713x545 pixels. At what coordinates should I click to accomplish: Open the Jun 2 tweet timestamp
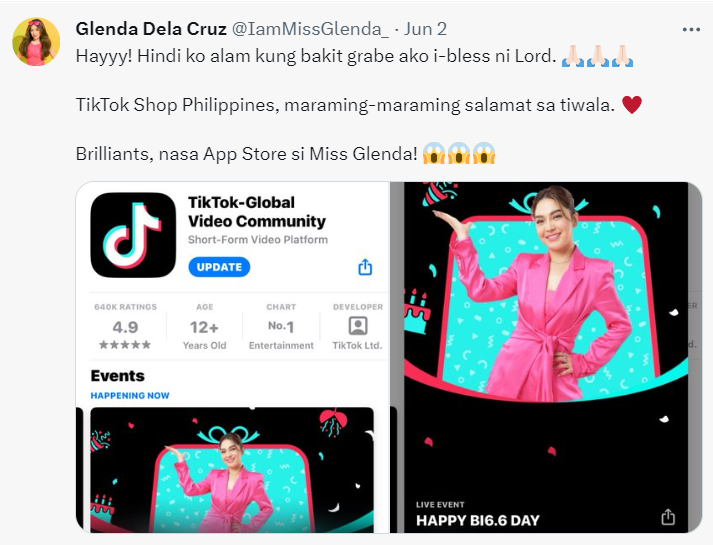coord(430,28)
